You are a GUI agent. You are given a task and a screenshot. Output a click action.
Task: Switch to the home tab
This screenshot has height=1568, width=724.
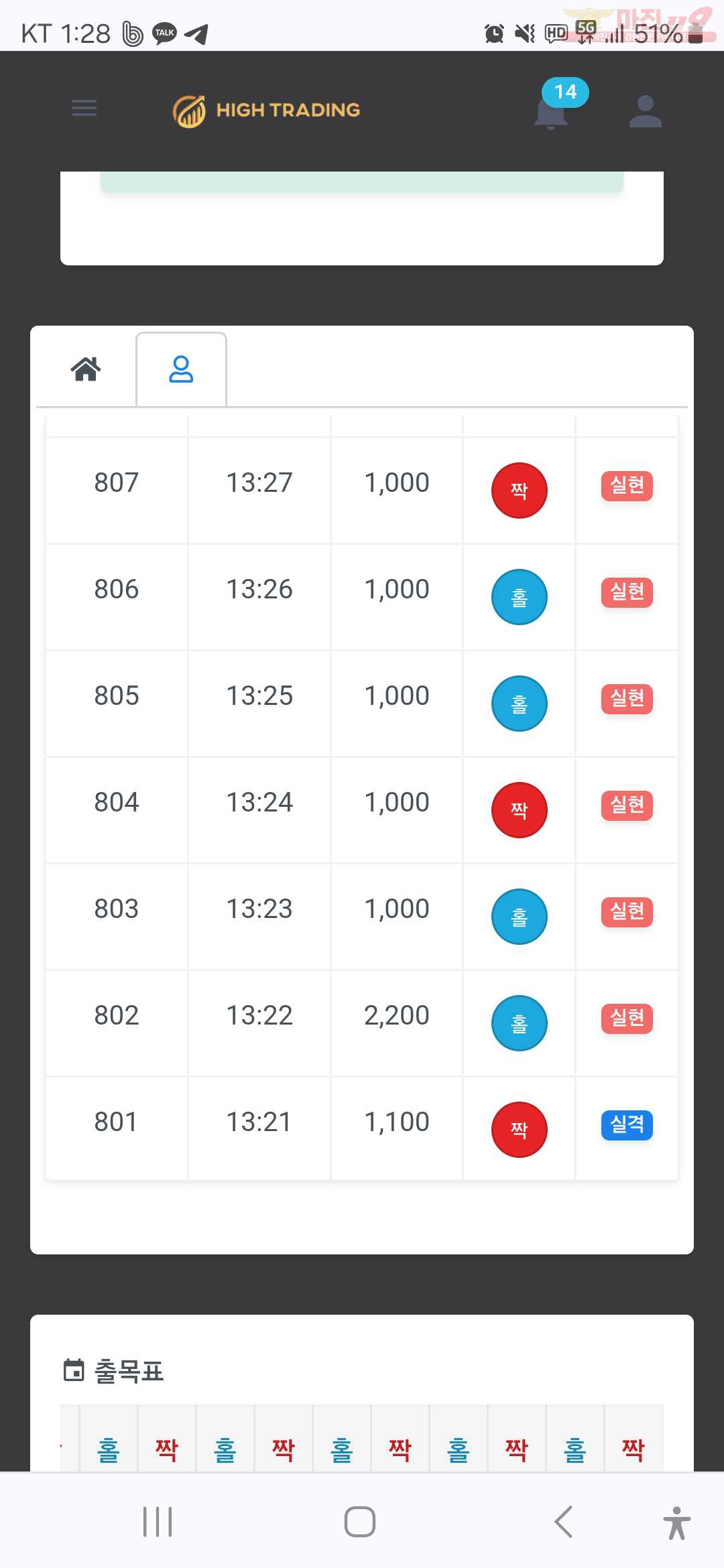coord(86,369)
